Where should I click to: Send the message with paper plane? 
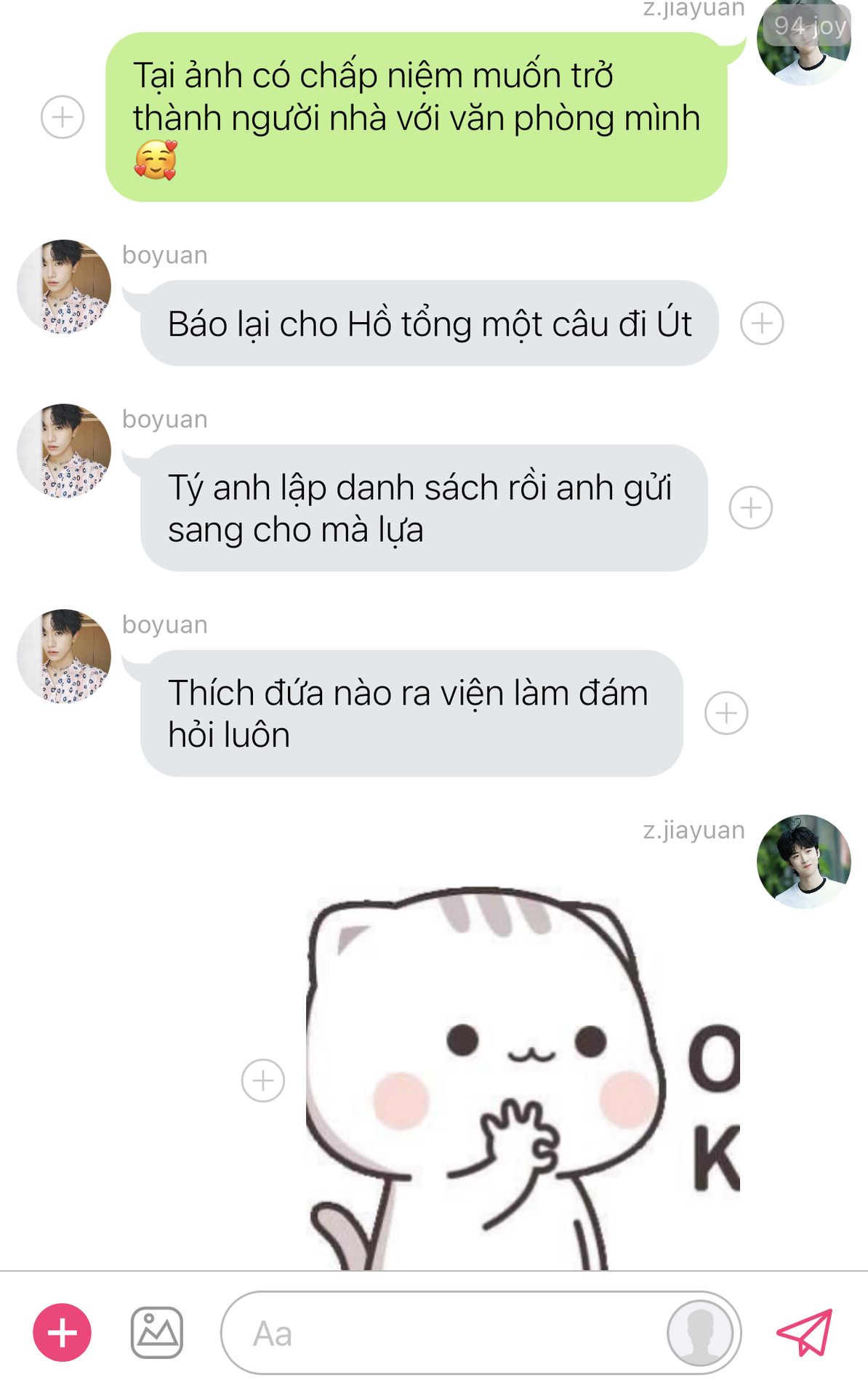(804, 1332)
